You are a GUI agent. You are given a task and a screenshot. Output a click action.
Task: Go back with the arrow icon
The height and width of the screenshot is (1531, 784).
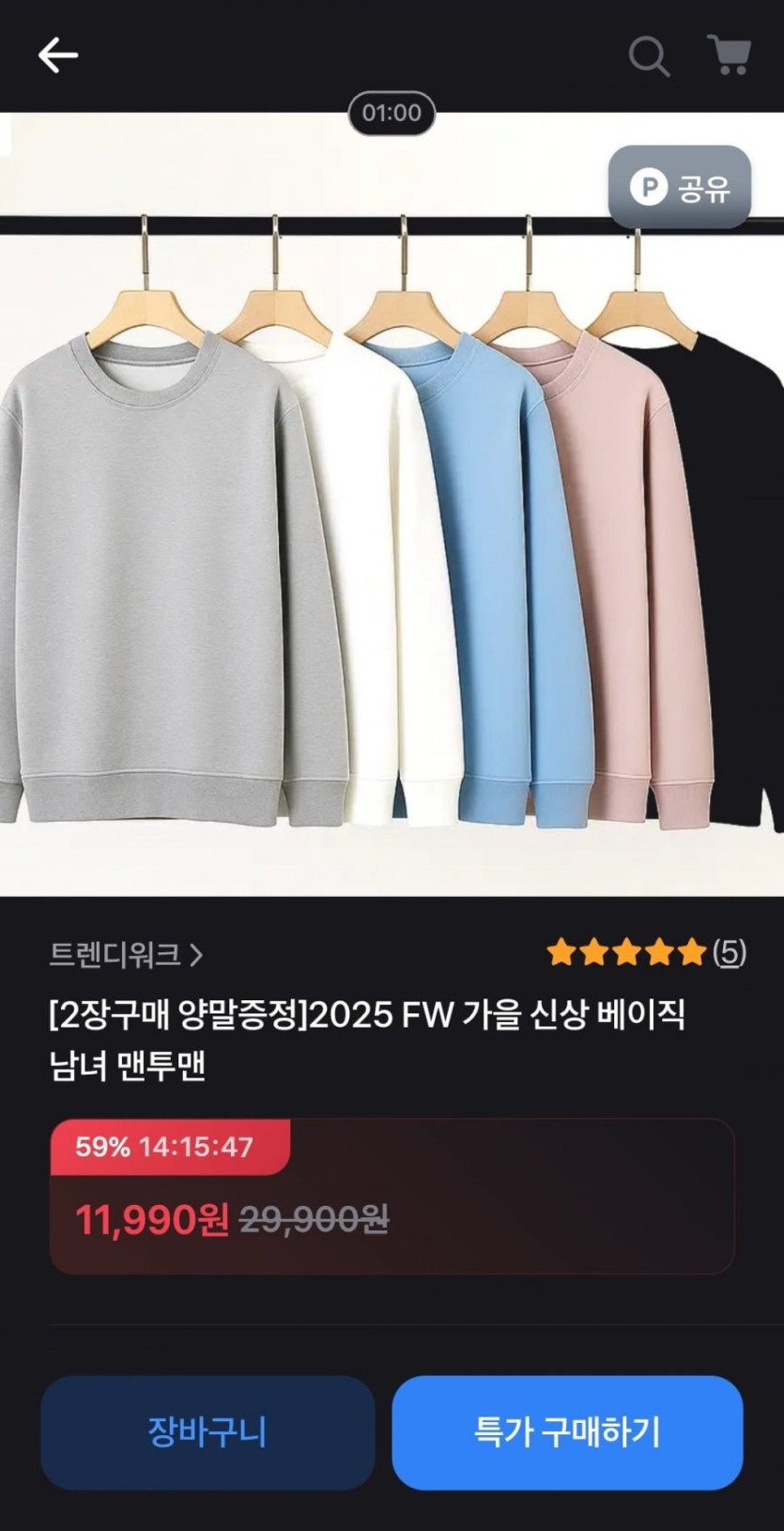pos(57,55)
